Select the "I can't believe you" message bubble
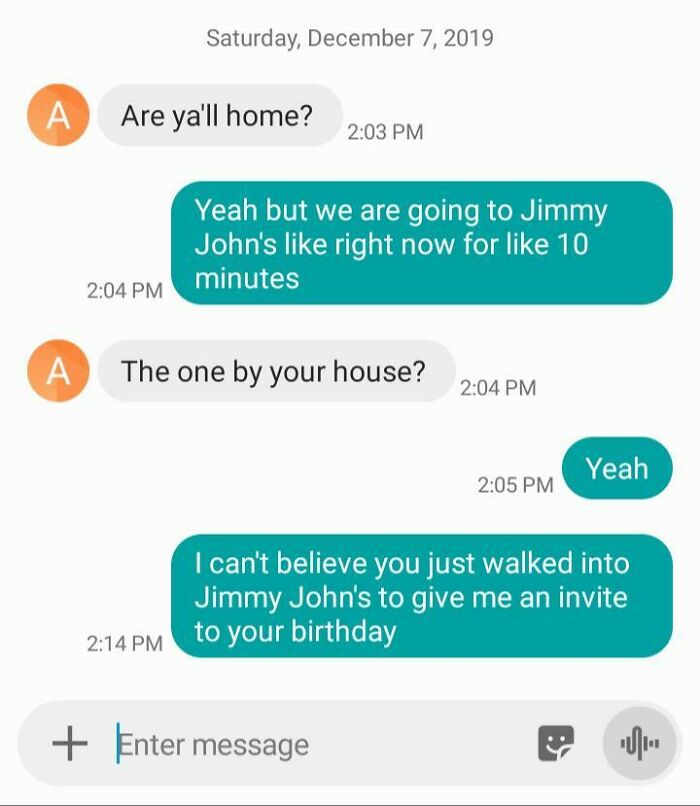Image resolution: width=700 pixels, height=806 pixels. pyautogui.click(x=421, y=596)
